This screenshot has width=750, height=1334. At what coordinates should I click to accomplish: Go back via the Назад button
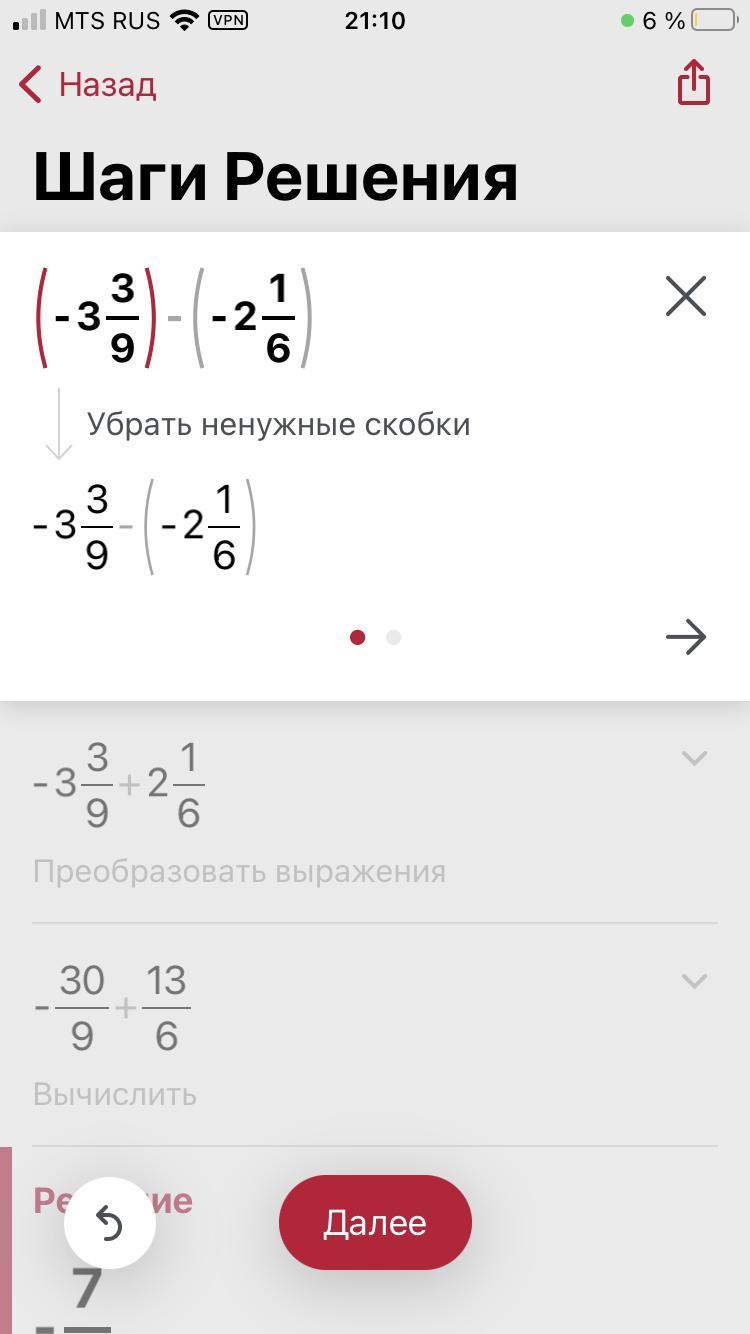[88, 85]
